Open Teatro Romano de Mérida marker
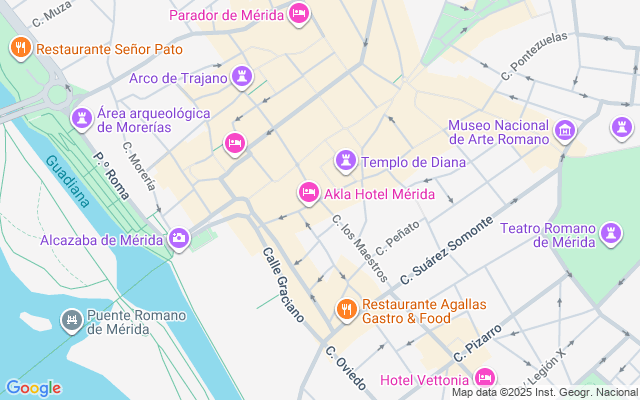640x400 pixels. click(611, 234)
